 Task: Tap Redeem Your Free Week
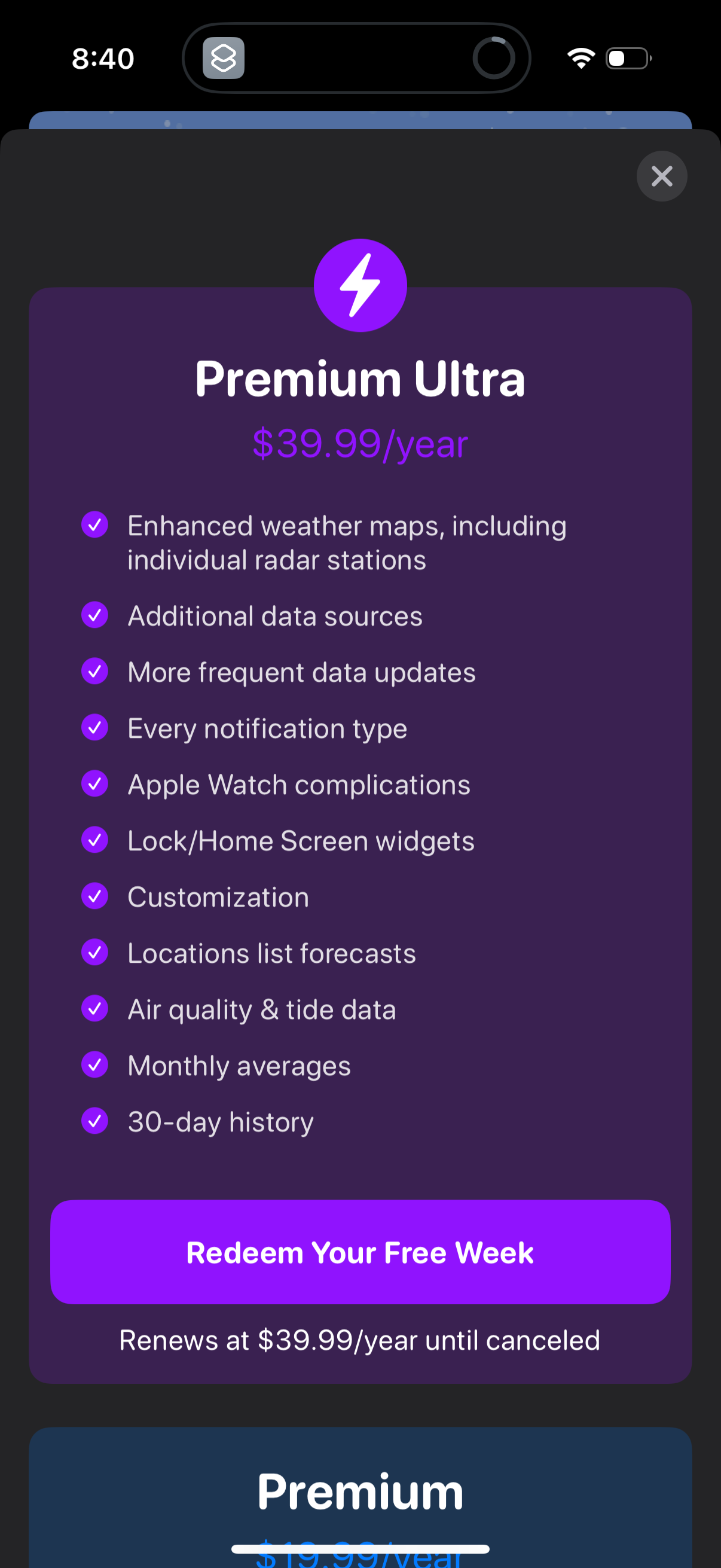point(360,1252)
